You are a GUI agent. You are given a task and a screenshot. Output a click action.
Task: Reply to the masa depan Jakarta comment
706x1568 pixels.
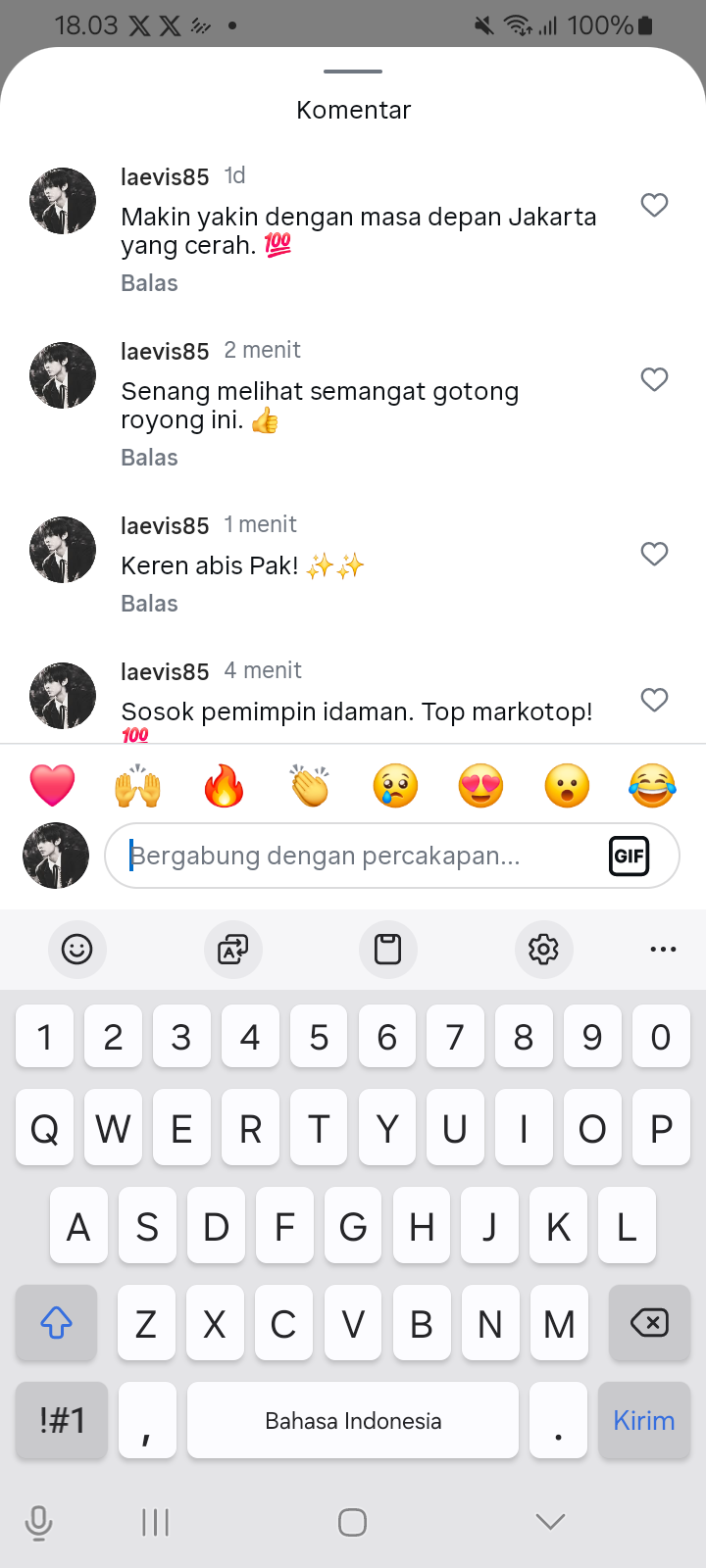tap(149, 283)
